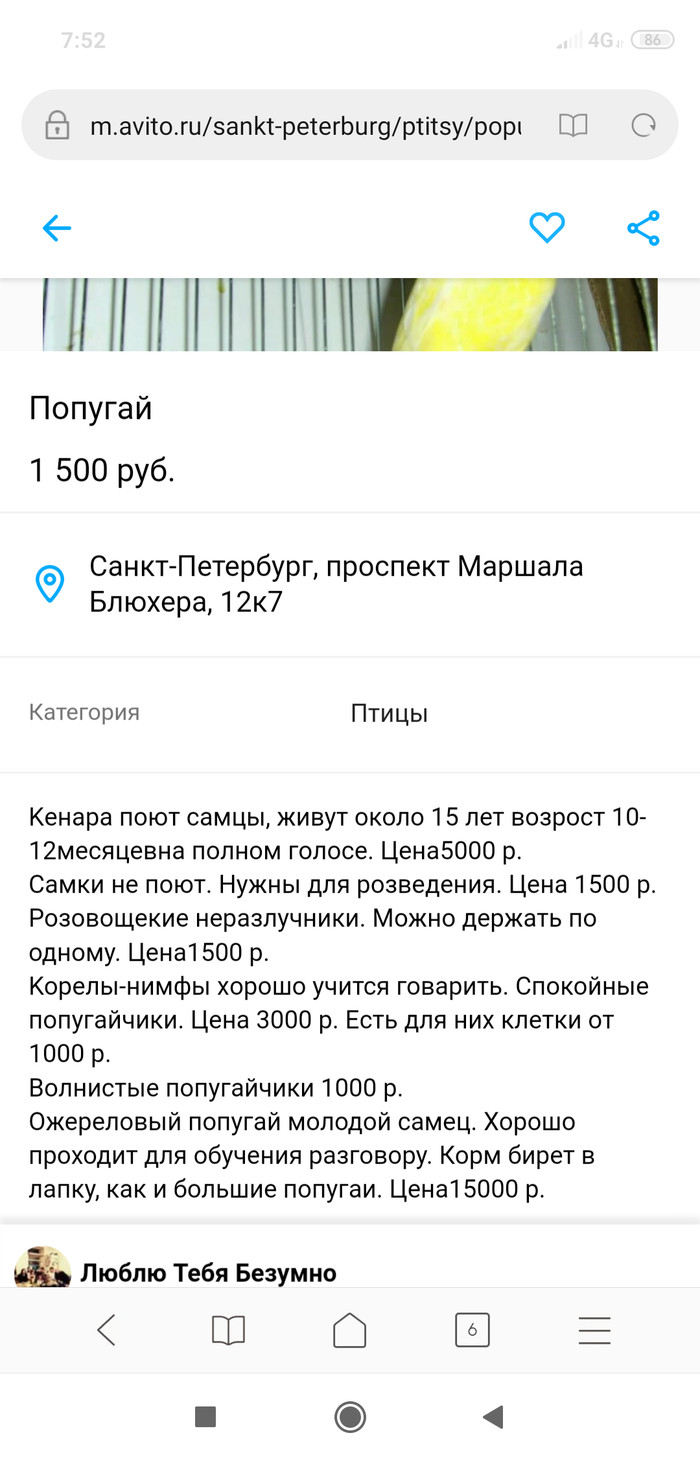Share this parrot listing
The height and width of the screenshot is (1457, 700).
coord(644,228)
